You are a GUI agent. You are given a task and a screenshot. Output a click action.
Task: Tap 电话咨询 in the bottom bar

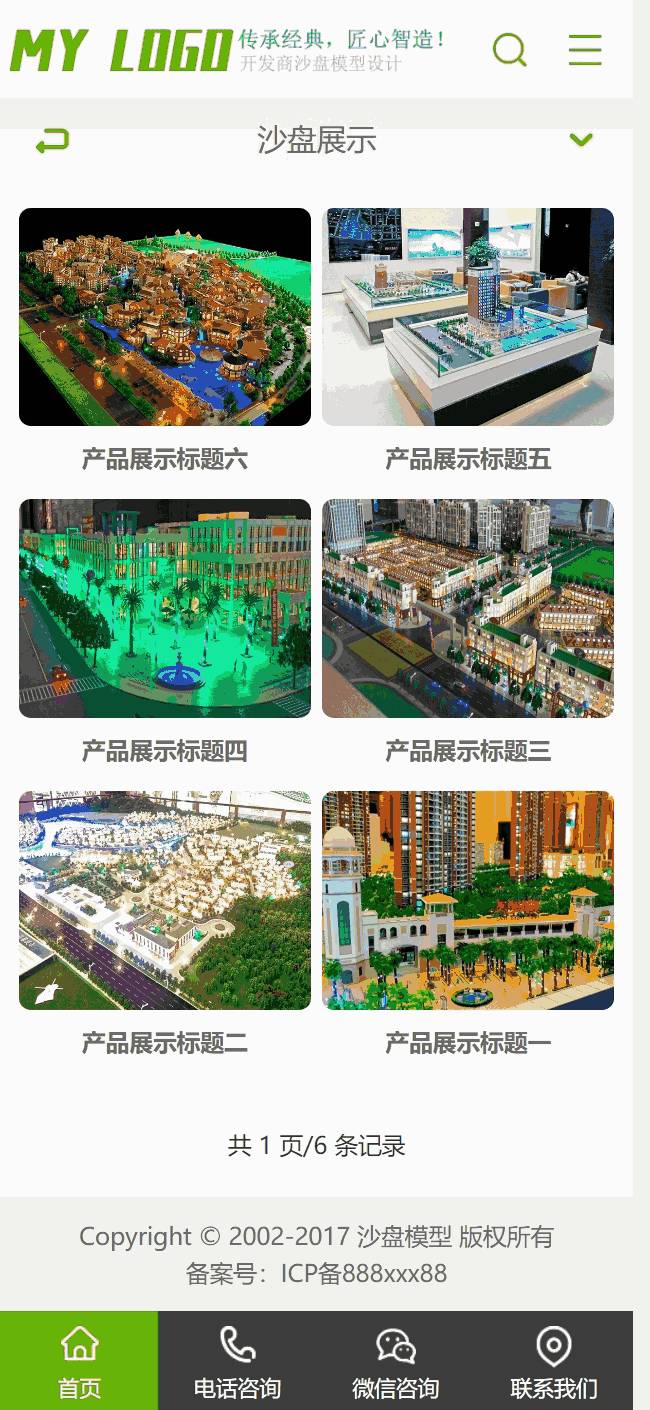click(x=237, y=1360)
